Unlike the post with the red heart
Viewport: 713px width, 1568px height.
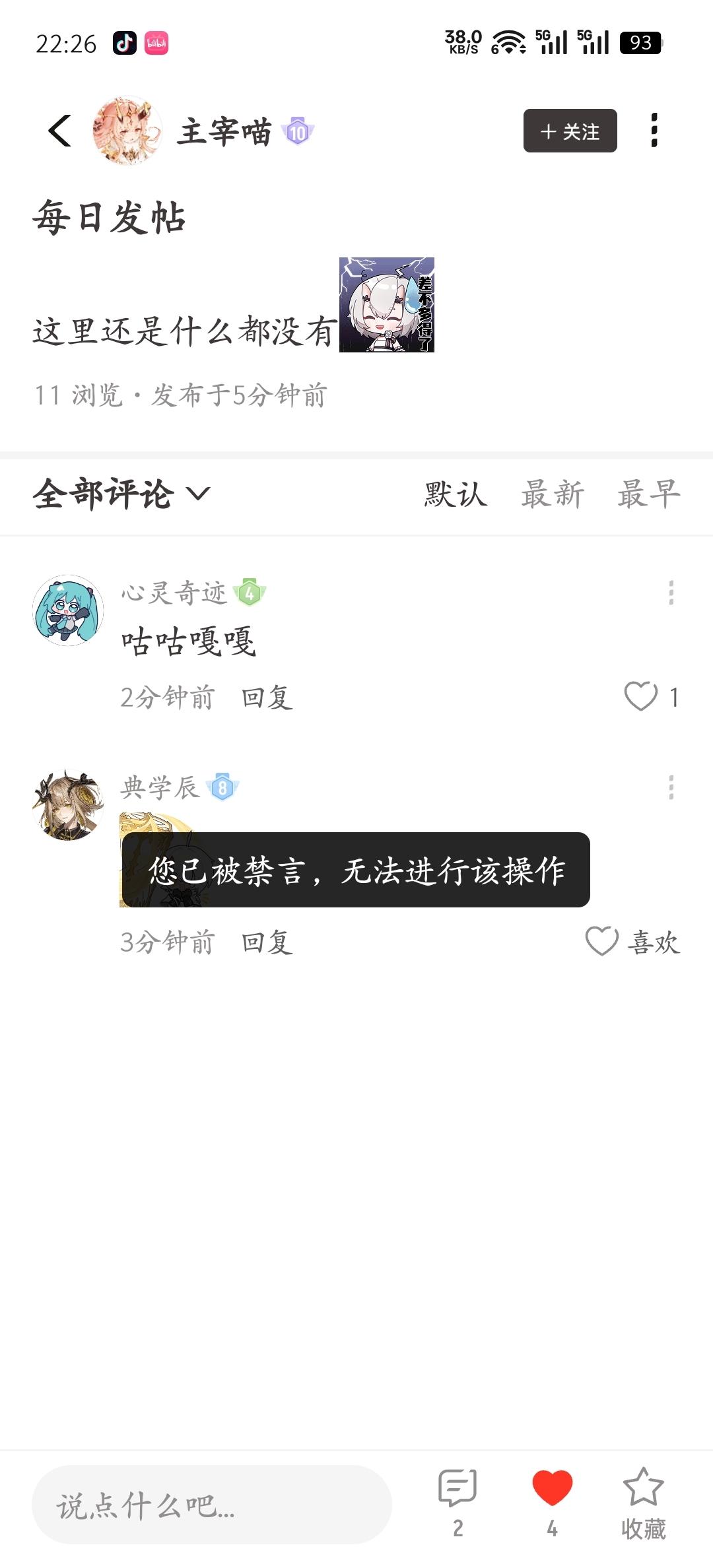pos(552,1490)
